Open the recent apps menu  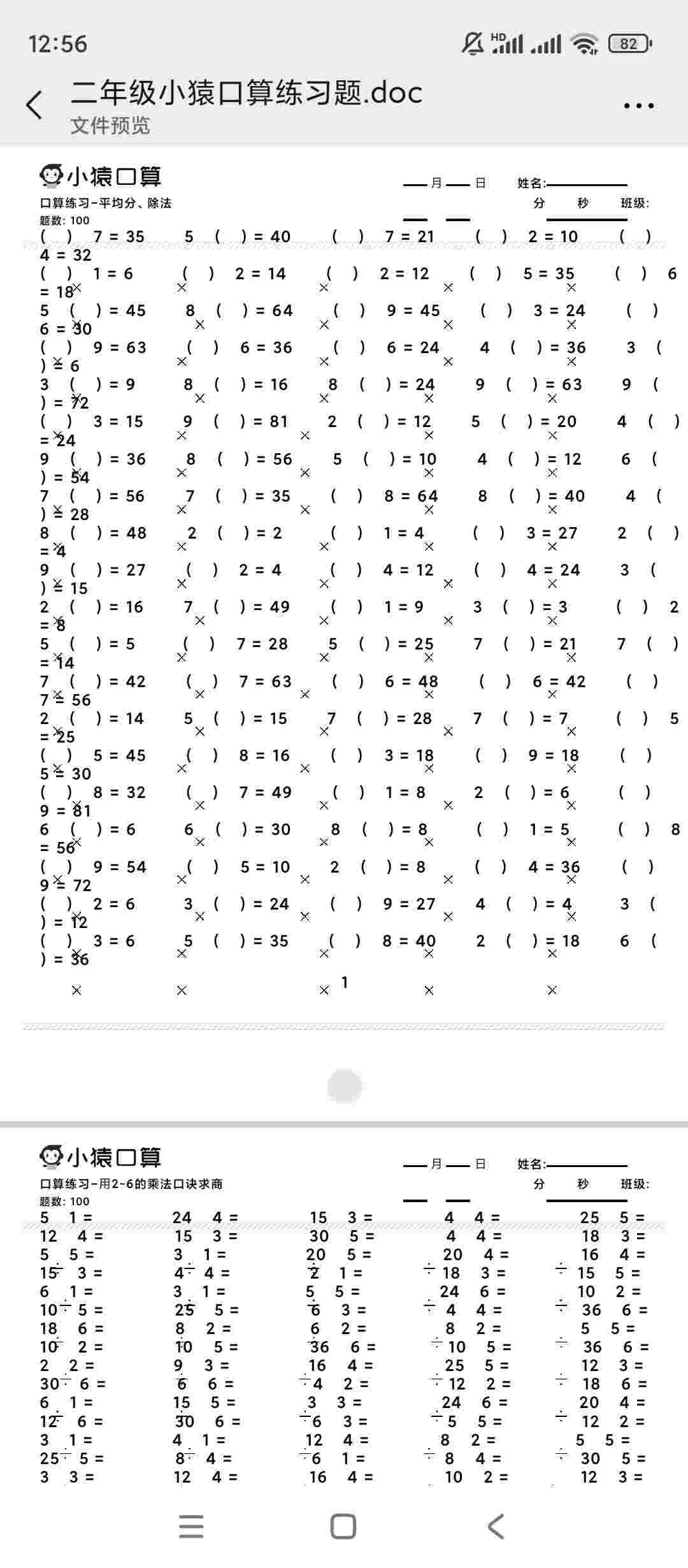pos(191,1527)
